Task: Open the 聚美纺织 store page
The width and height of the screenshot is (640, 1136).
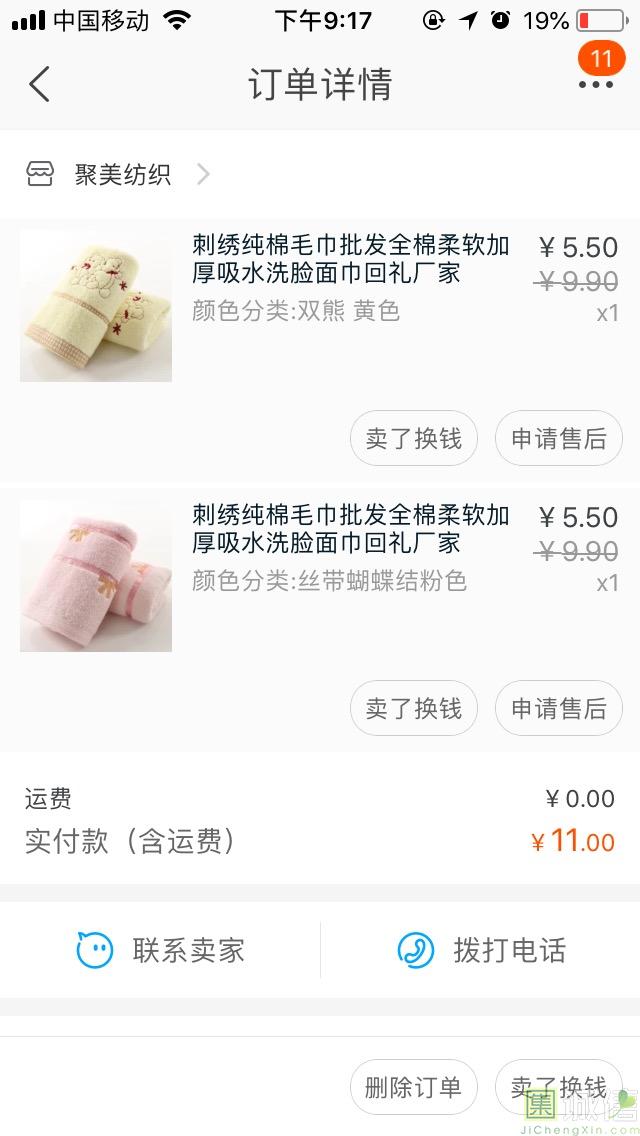Action: click(120, 175)
